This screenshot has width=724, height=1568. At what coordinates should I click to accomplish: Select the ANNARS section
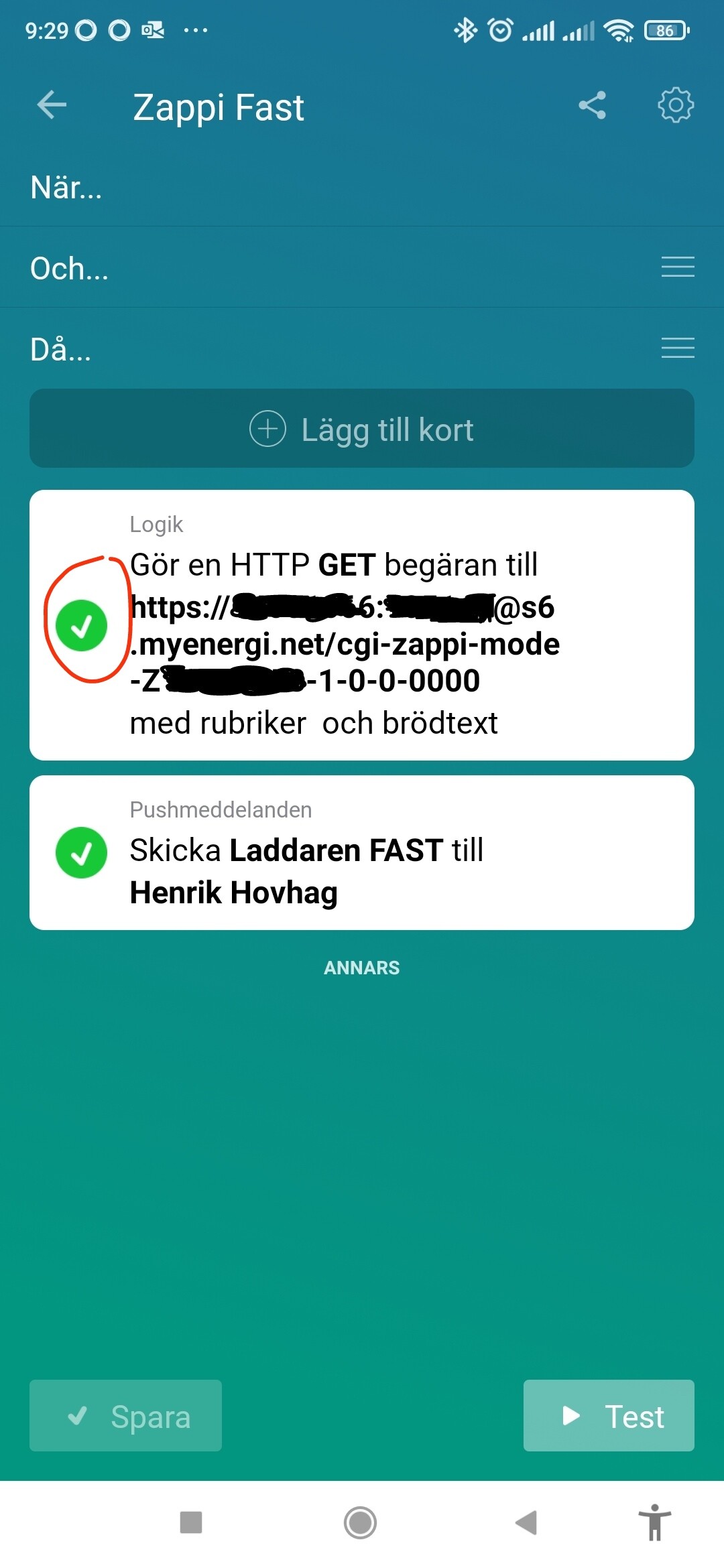tap(362, 968)
